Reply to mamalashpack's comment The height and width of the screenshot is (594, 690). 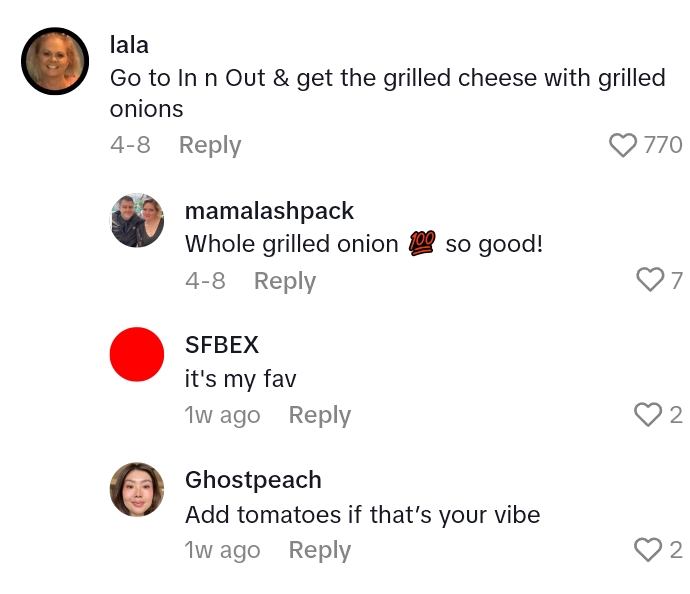(284, 281)
